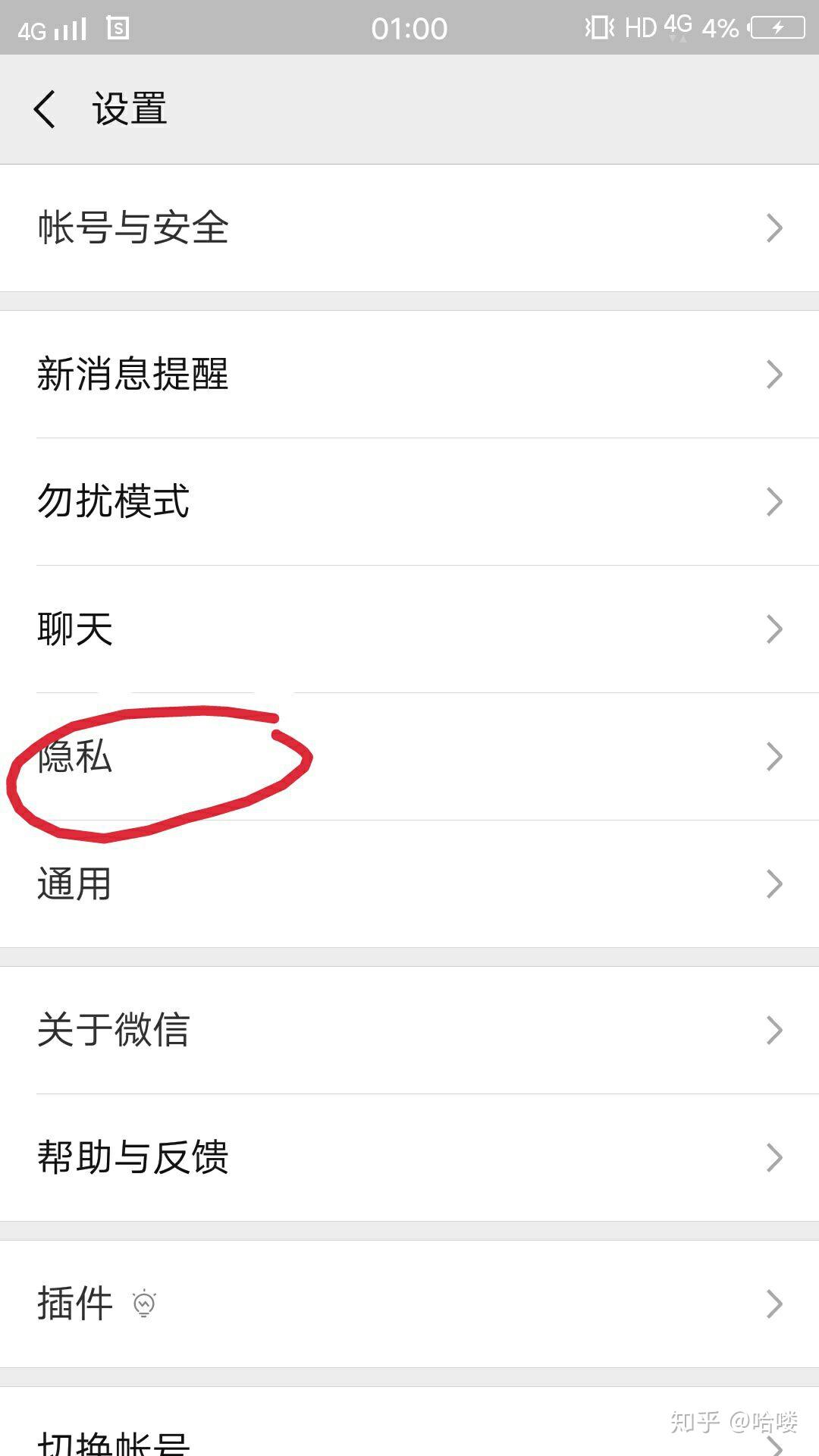Open the 新消息提醒 settings entry
The width and height of the screenshot is (819, 1456).
tap(409, 373)
